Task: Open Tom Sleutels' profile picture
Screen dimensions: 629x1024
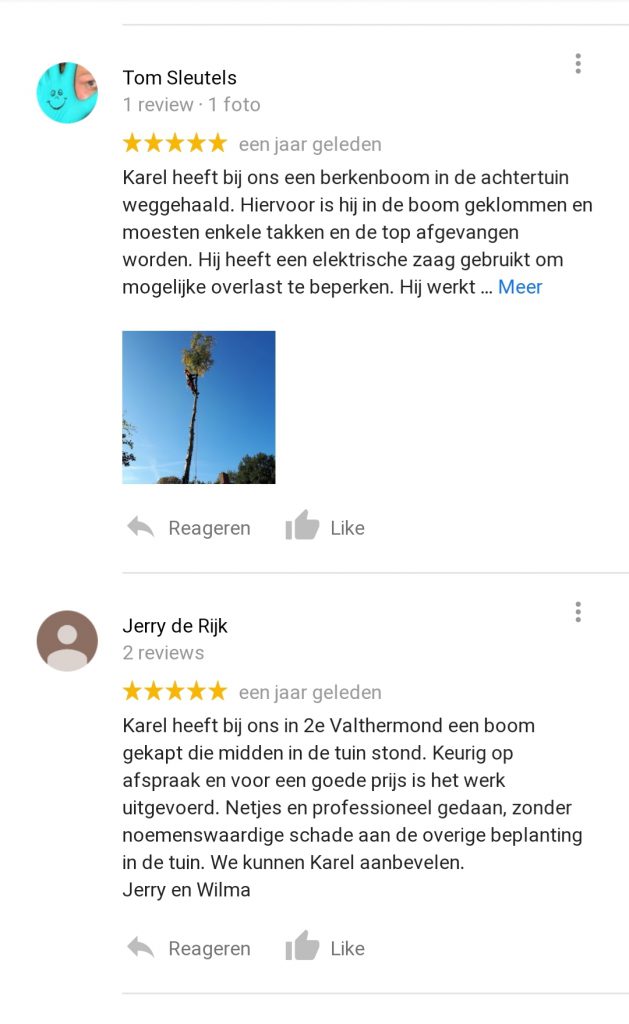Action: pyautogui.click(x=67, y=93)
